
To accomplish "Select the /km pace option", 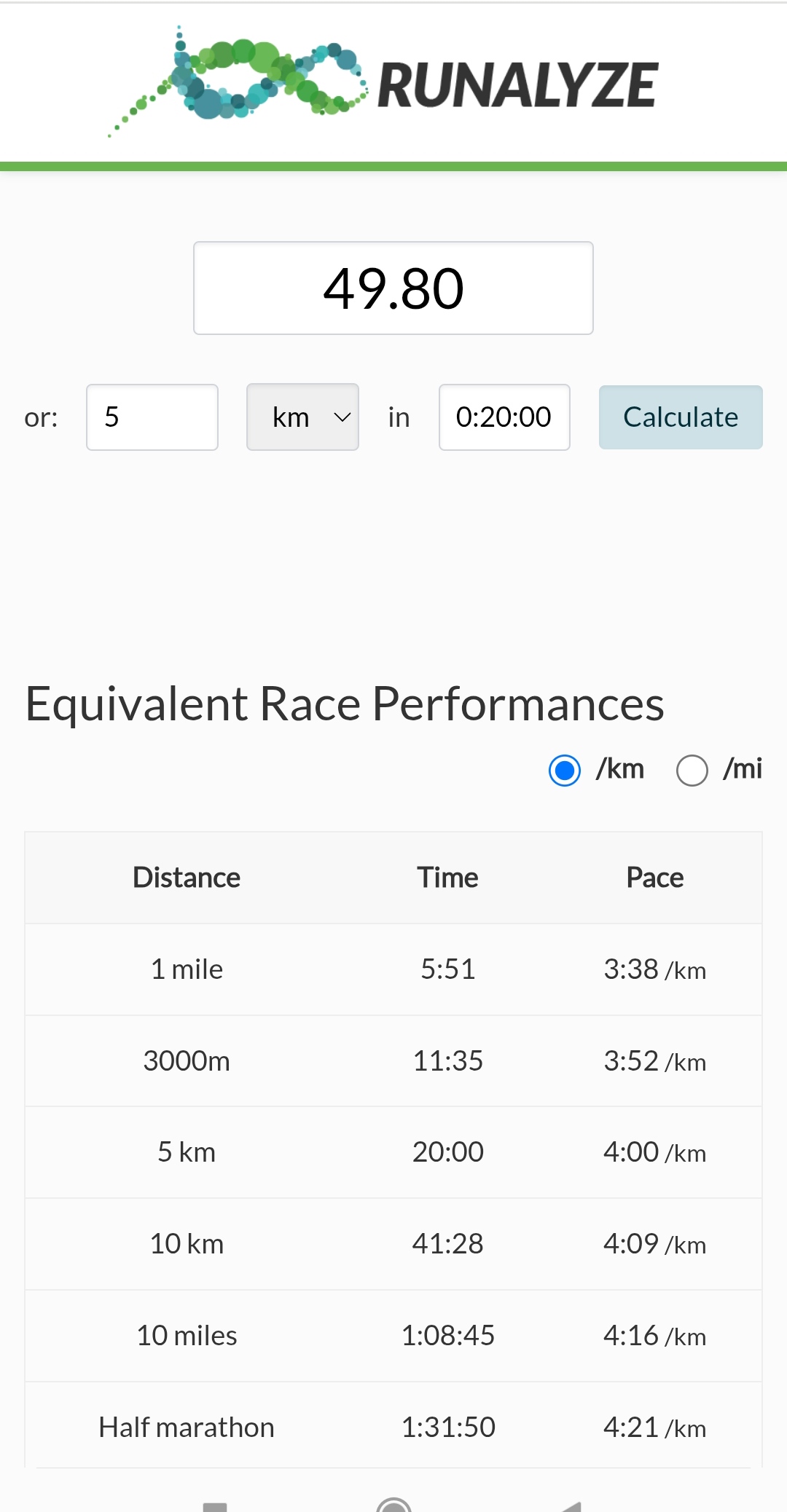I will [565, 771].
